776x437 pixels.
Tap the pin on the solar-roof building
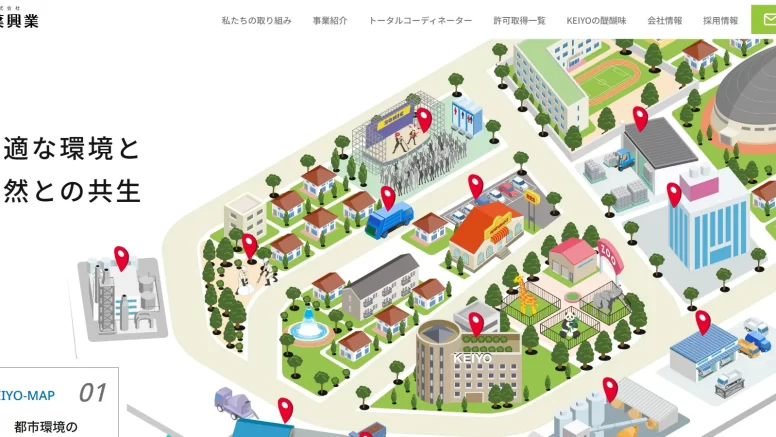(703, 323)
